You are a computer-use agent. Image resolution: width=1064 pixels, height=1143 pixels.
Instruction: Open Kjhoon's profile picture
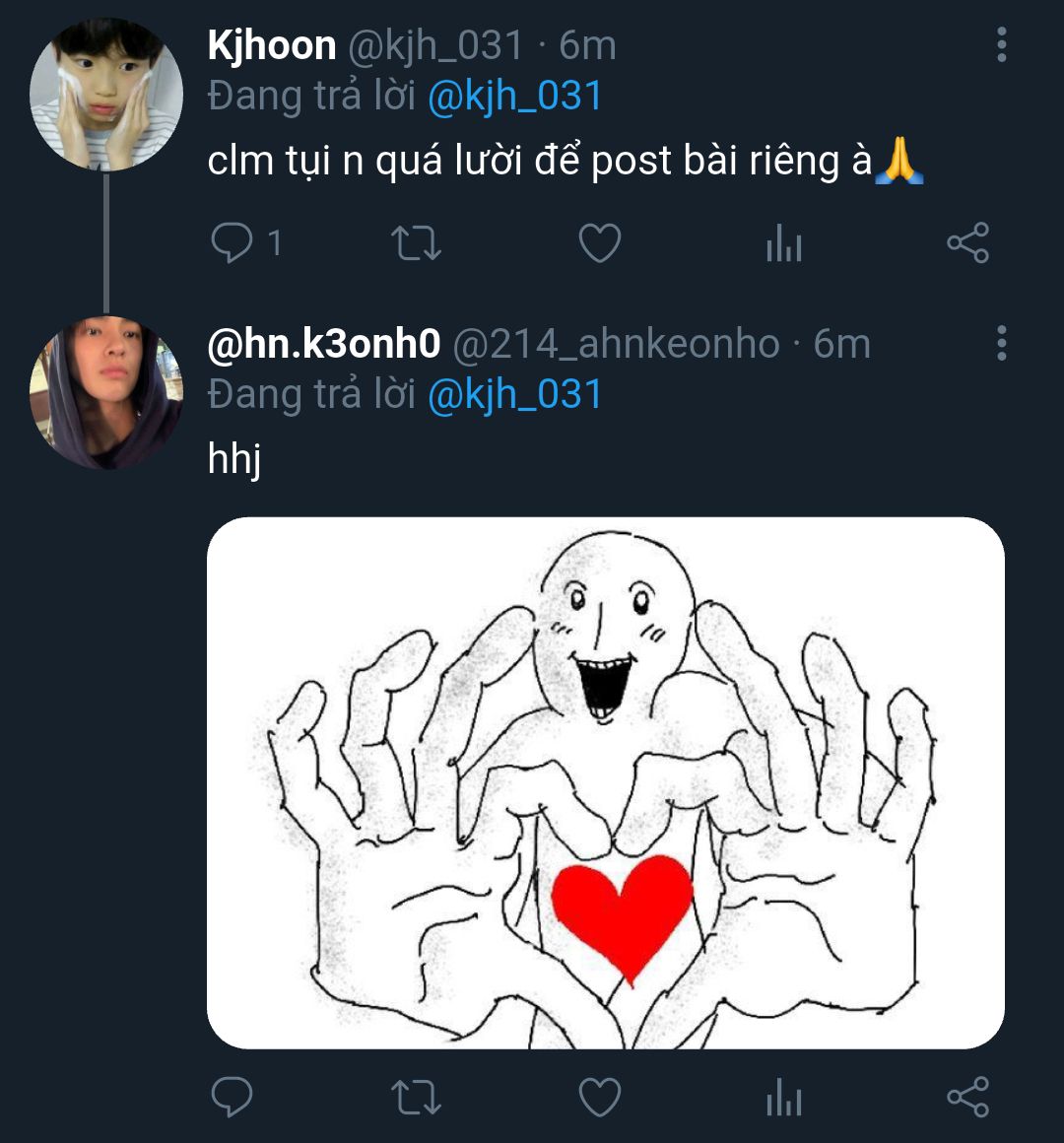105,95
